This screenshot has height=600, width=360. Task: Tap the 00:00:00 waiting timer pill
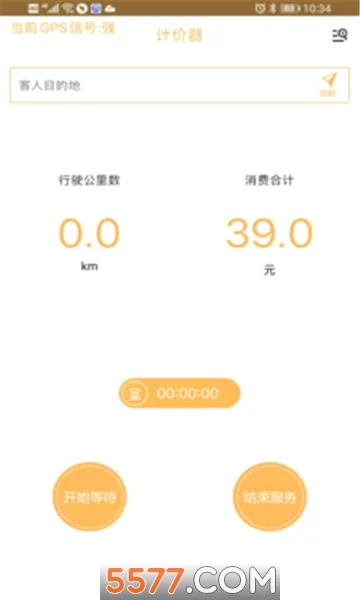(x=179, y=393)
